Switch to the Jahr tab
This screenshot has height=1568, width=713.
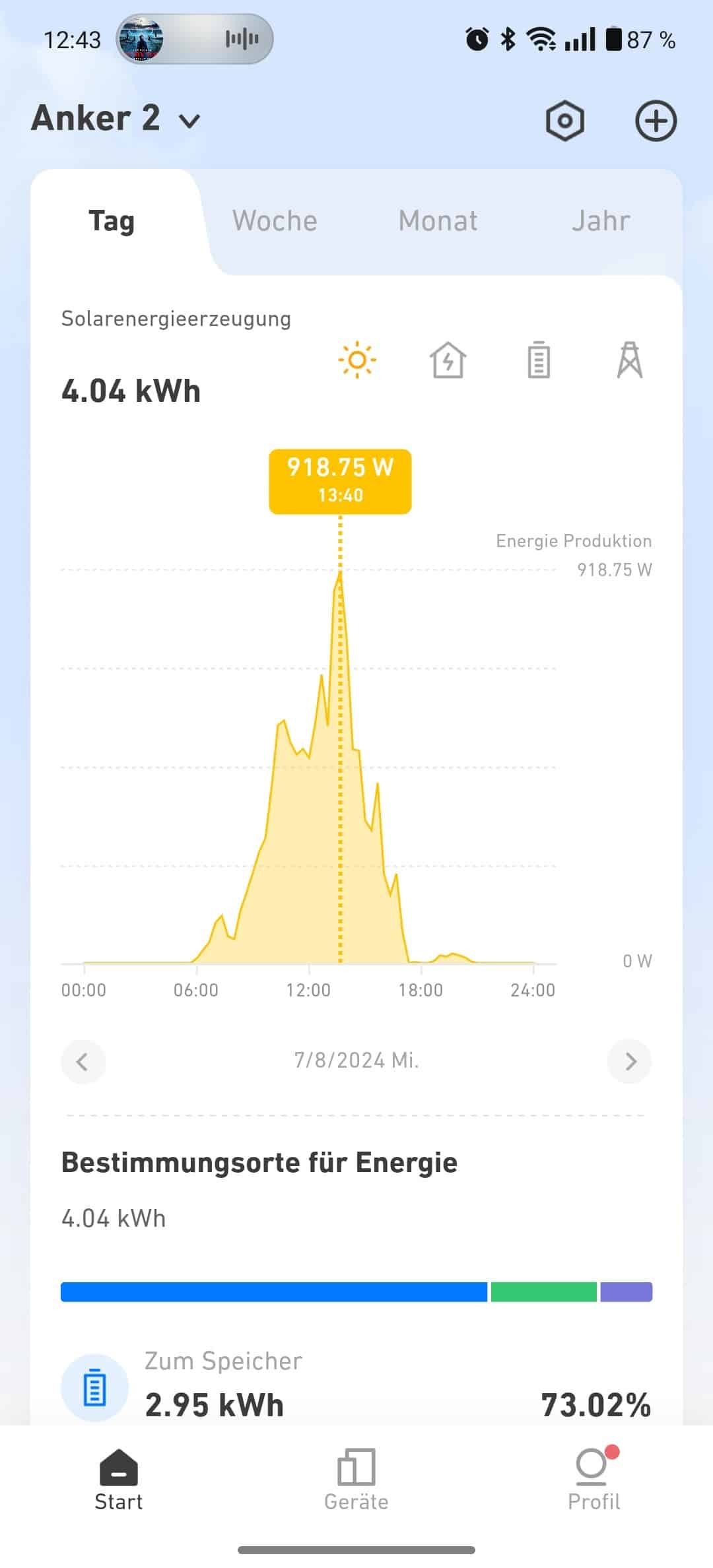(x=601, y=221)
